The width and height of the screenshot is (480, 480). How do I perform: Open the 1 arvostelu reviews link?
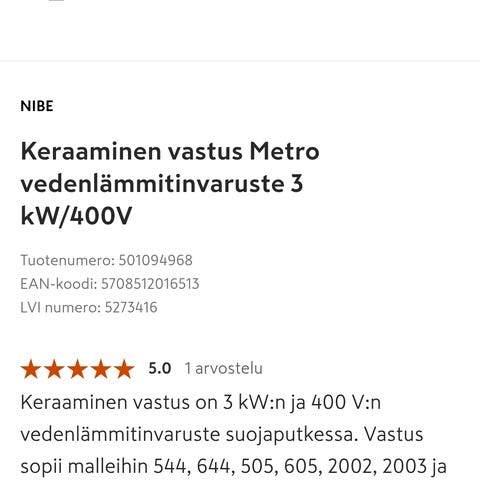pos(224,369)
